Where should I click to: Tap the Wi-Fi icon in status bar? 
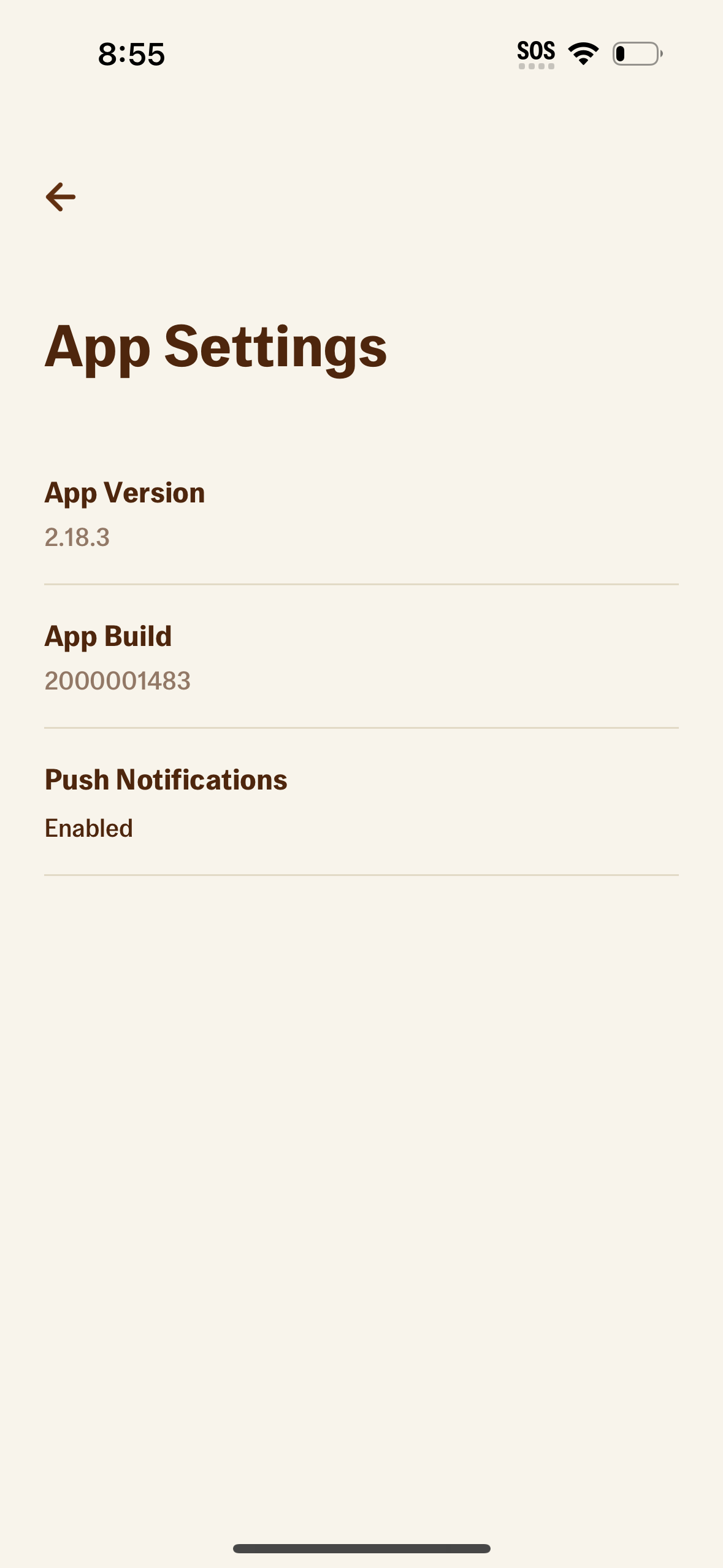[x=583, y=53]
